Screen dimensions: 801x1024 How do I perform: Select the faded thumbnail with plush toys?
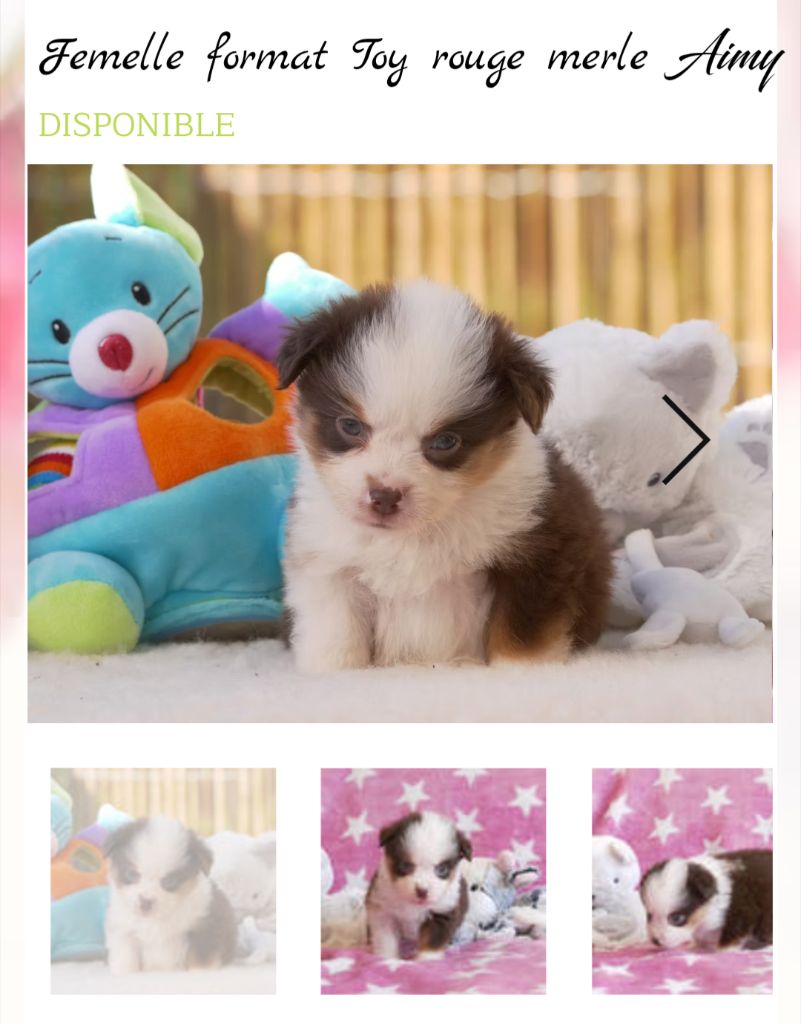pos(163,880)
